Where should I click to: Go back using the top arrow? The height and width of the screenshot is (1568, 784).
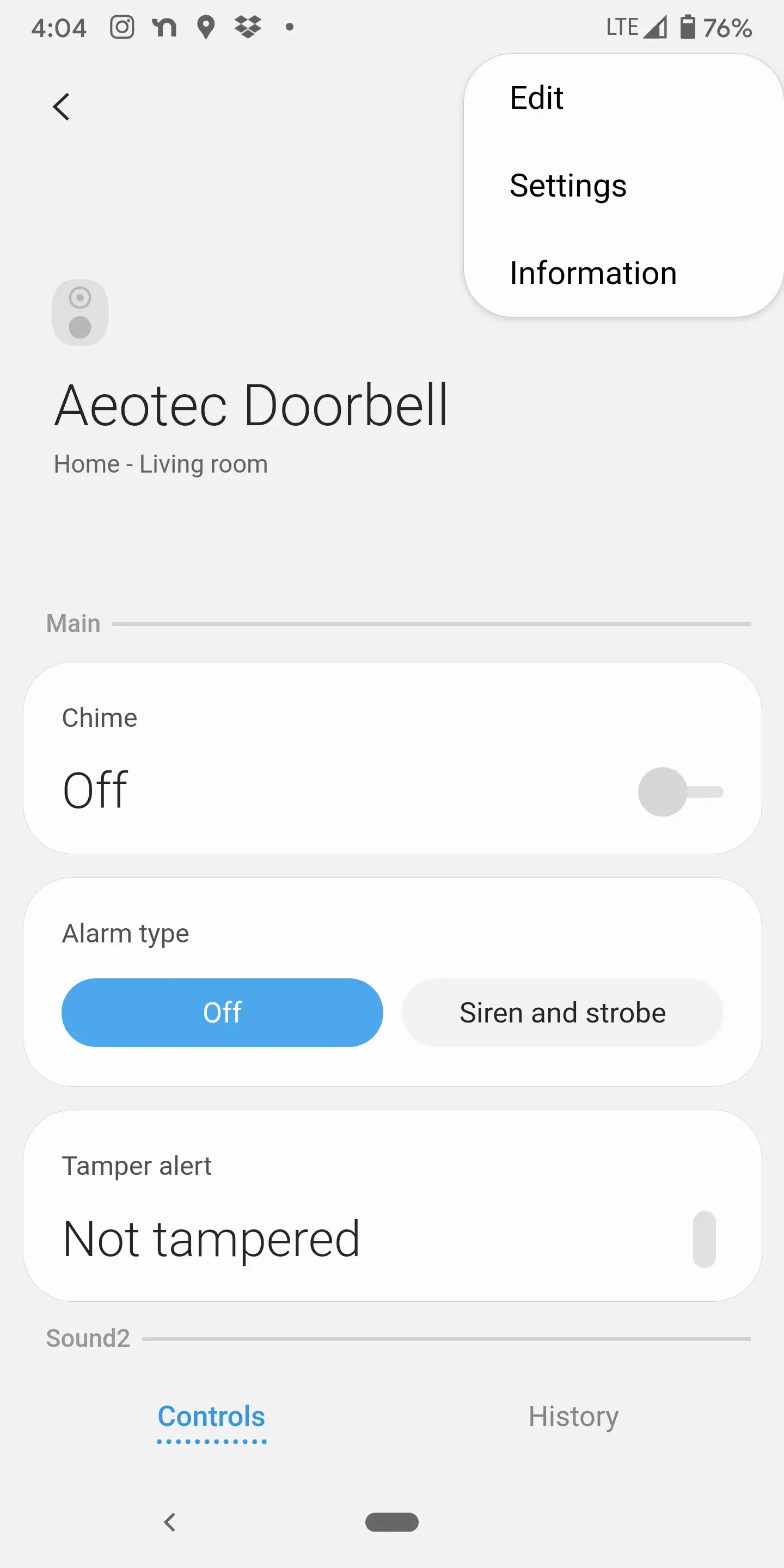click(62, 107)
